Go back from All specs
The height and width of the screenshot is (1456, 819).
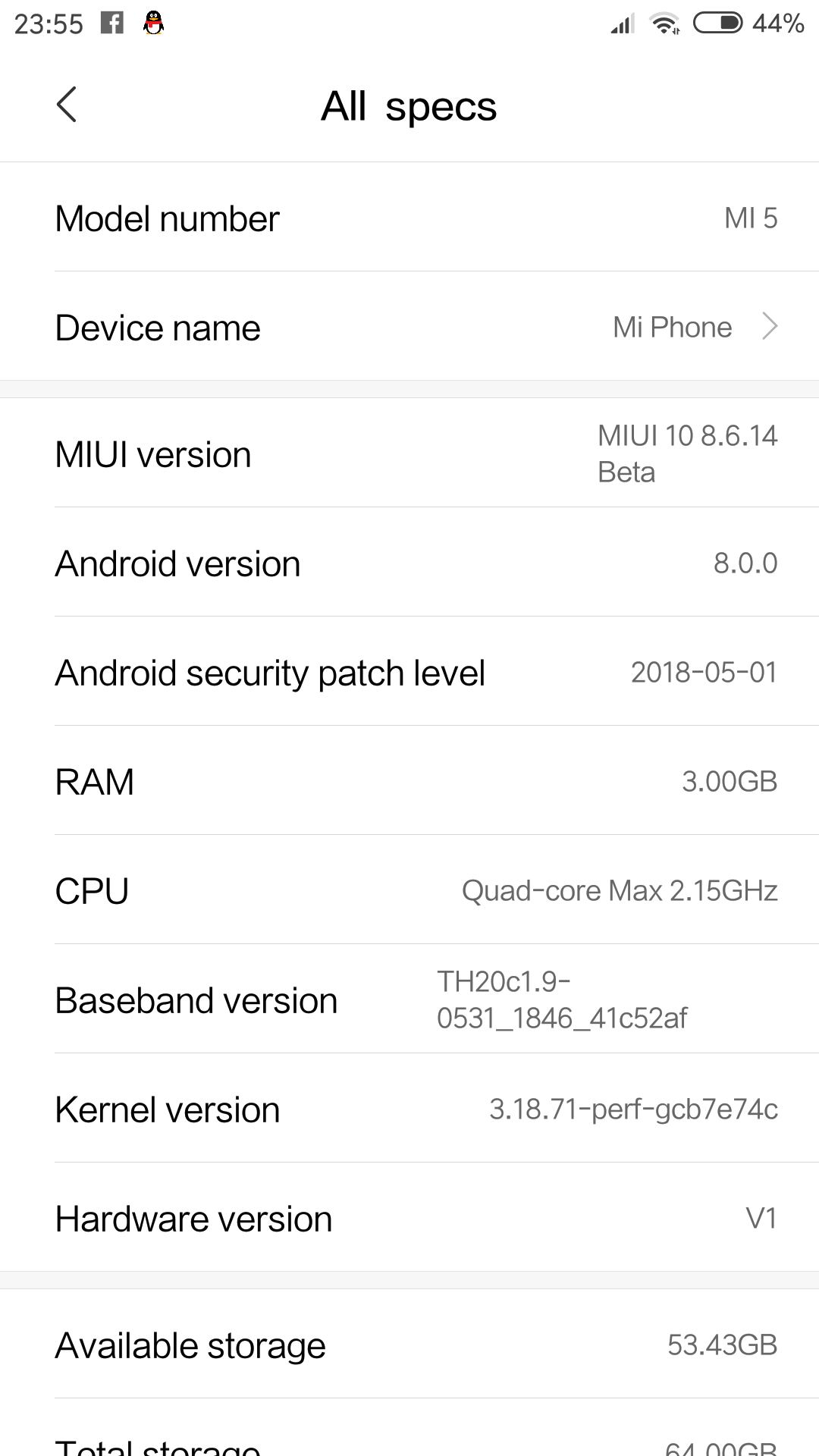[67, 105]
